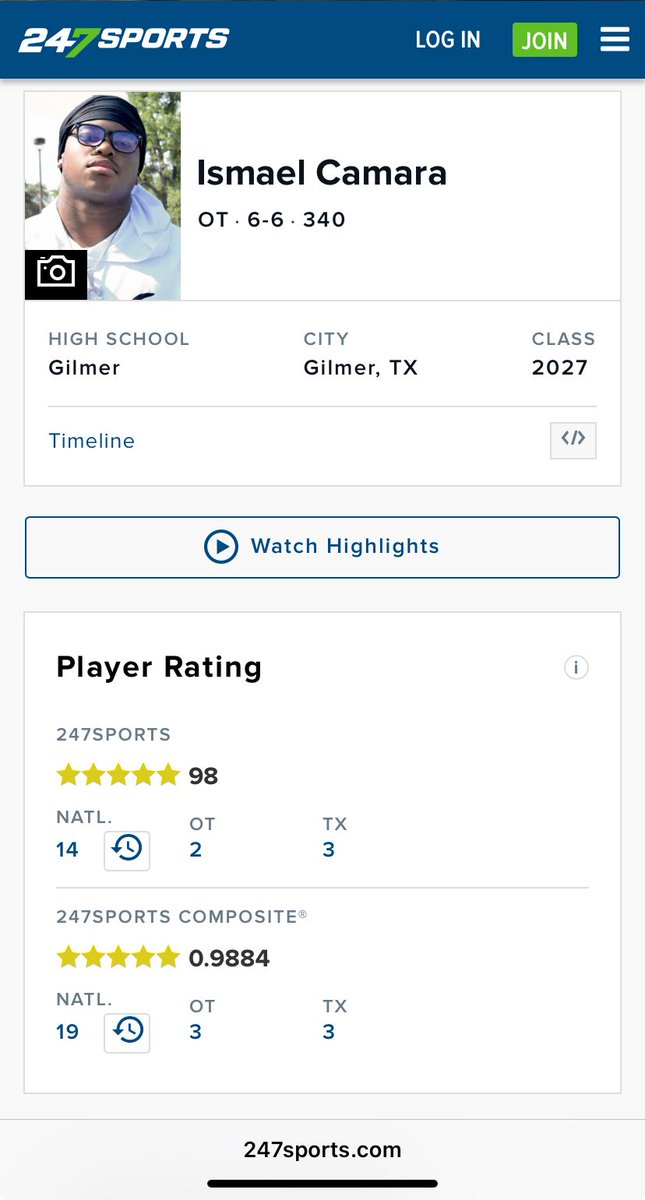
Task: Open the hamburger menu
Action: tap(614, 39)
